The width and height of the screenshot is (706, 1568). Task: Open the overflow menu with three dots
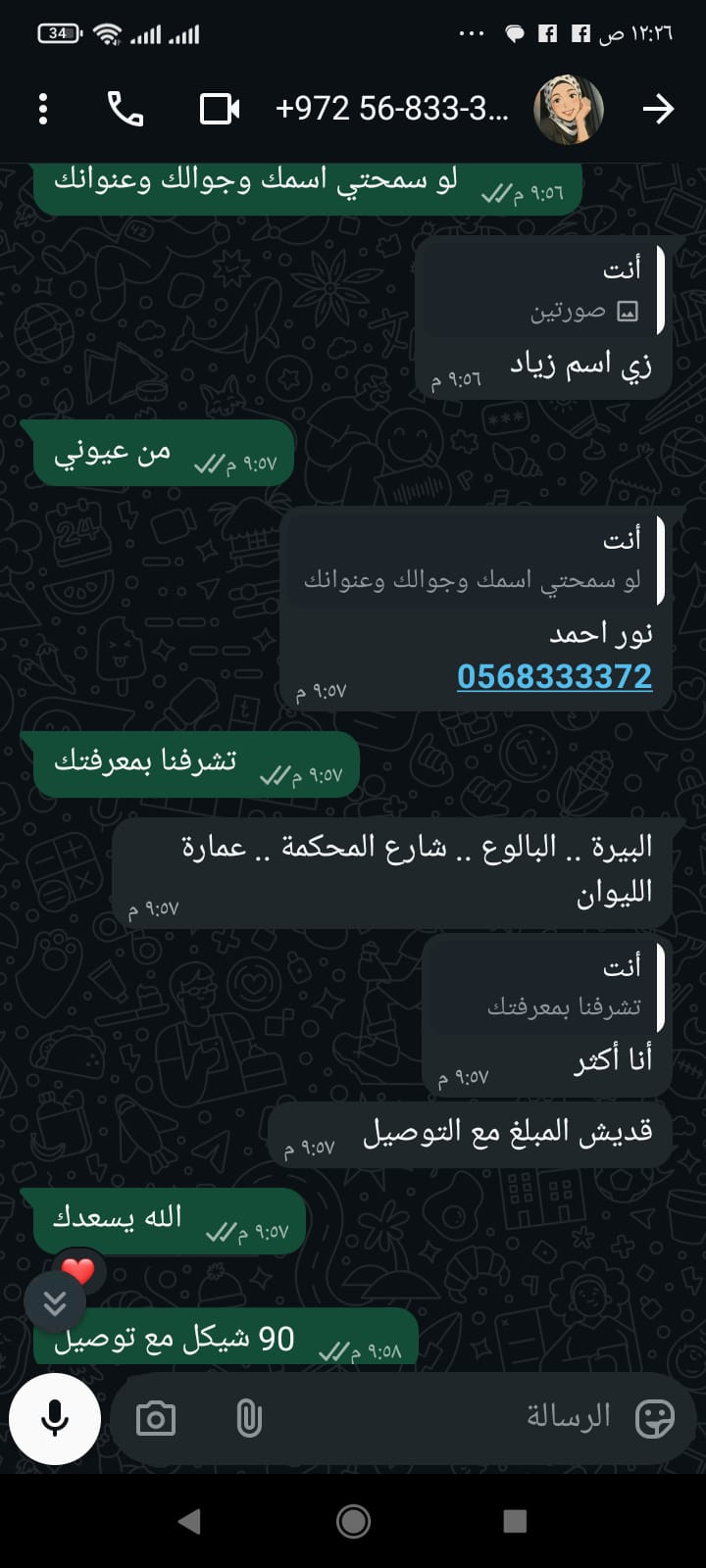tap(43, 109)
